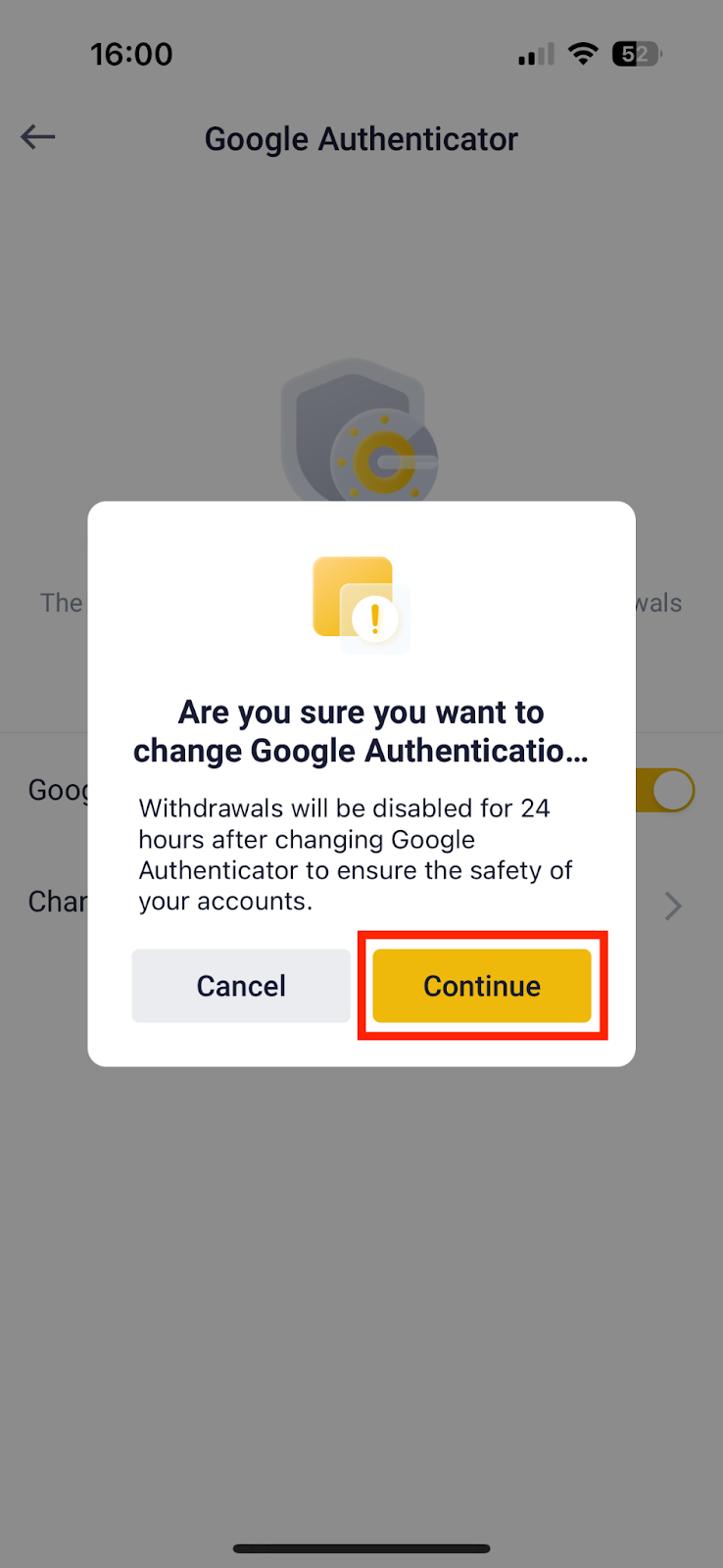The height and width of the screenshot is (1568, 723).
Task: Tap the cellular signal indicator
Action: coord(535,54)
